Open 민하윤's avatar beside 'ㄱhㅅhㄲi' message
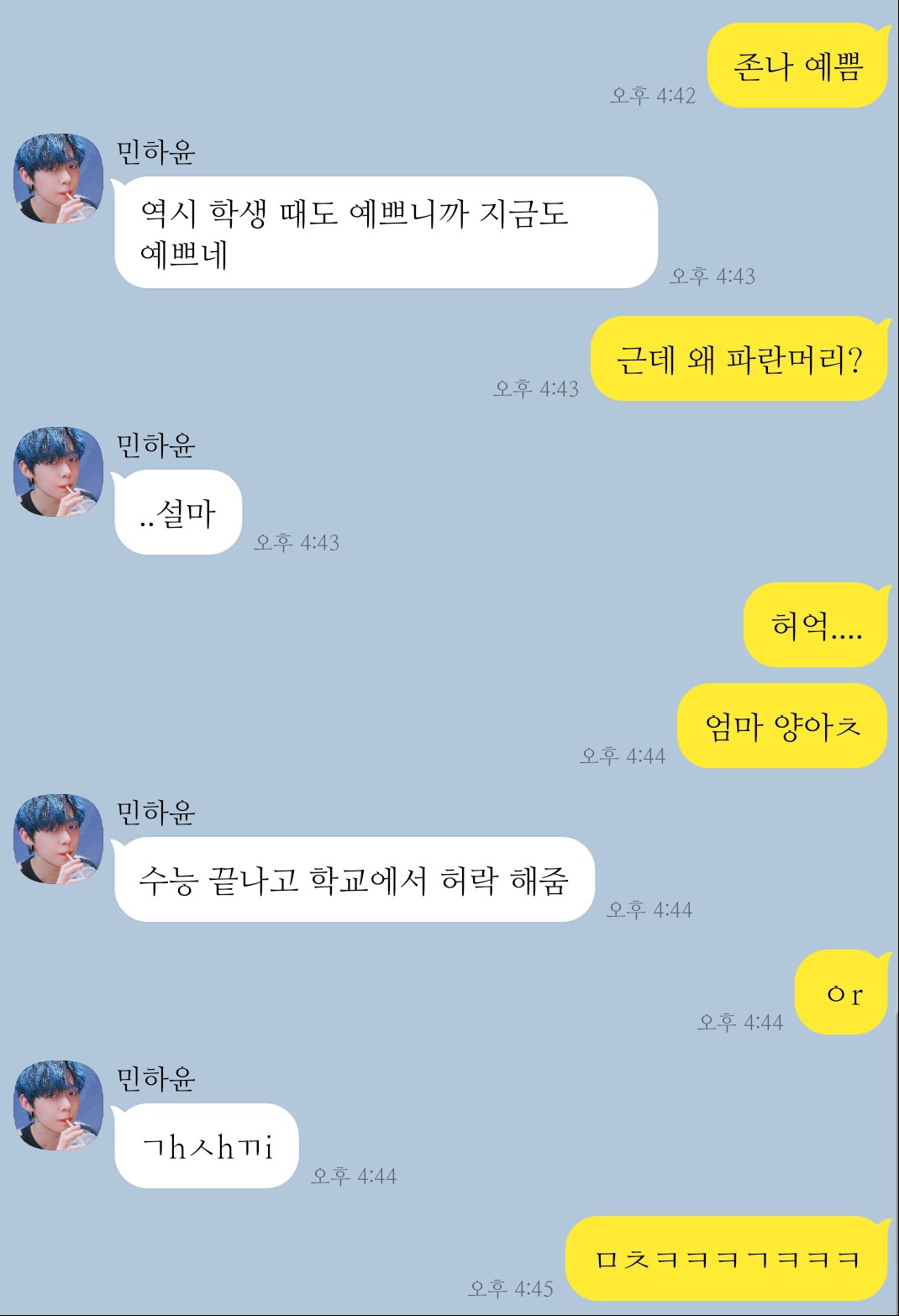Screen dimensions: 899x1316 [58, 1105]
